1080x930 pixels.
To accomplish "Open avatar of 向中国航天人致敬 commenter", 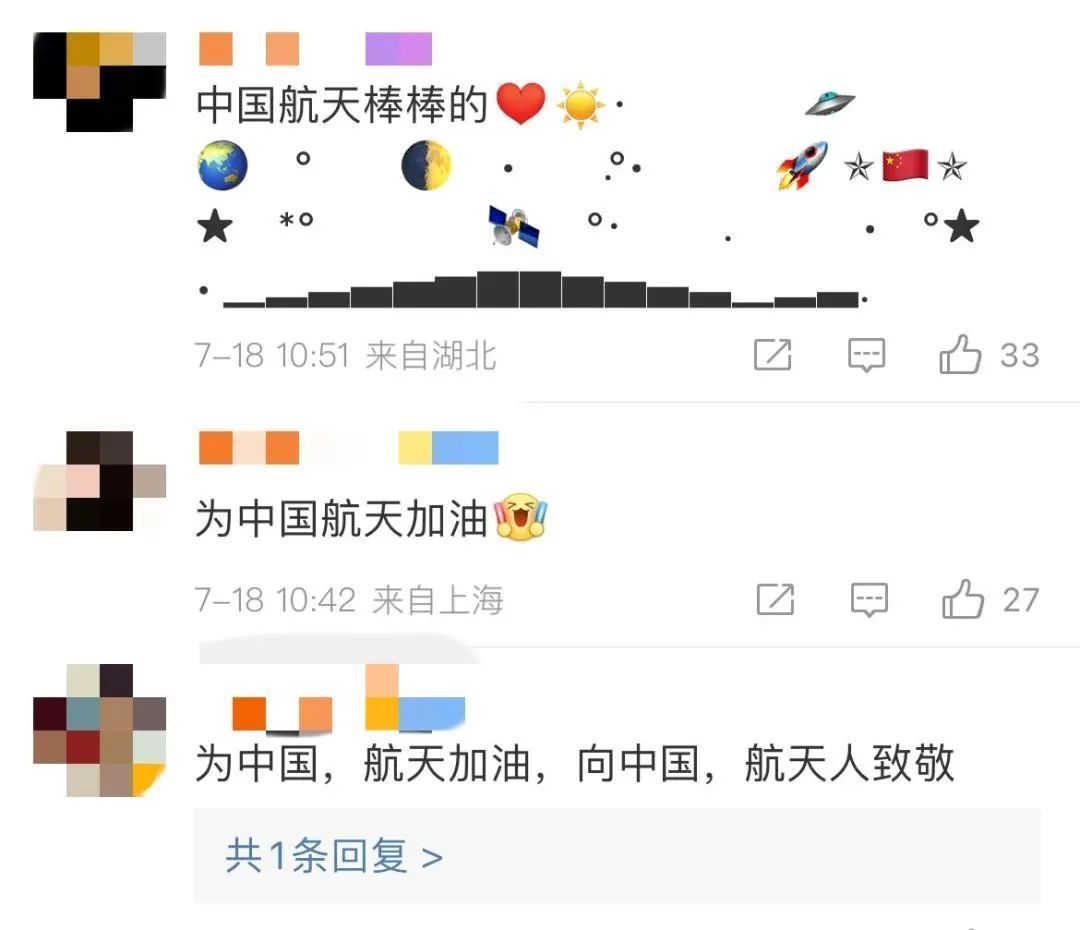I will pos(99,729).
